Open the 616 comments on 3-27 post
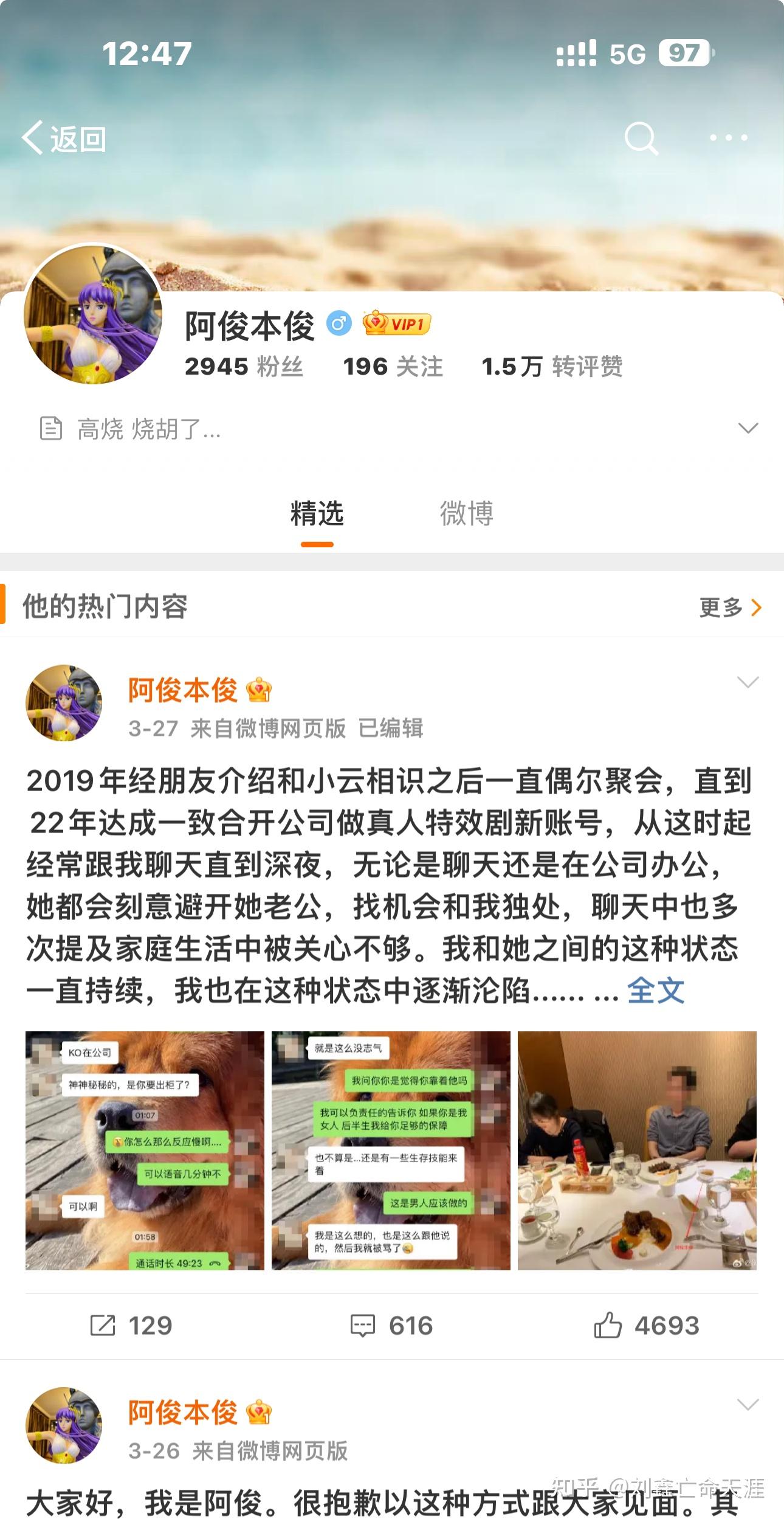The width and height of the screenshot is (784, 1519). tap(391, 1326)
